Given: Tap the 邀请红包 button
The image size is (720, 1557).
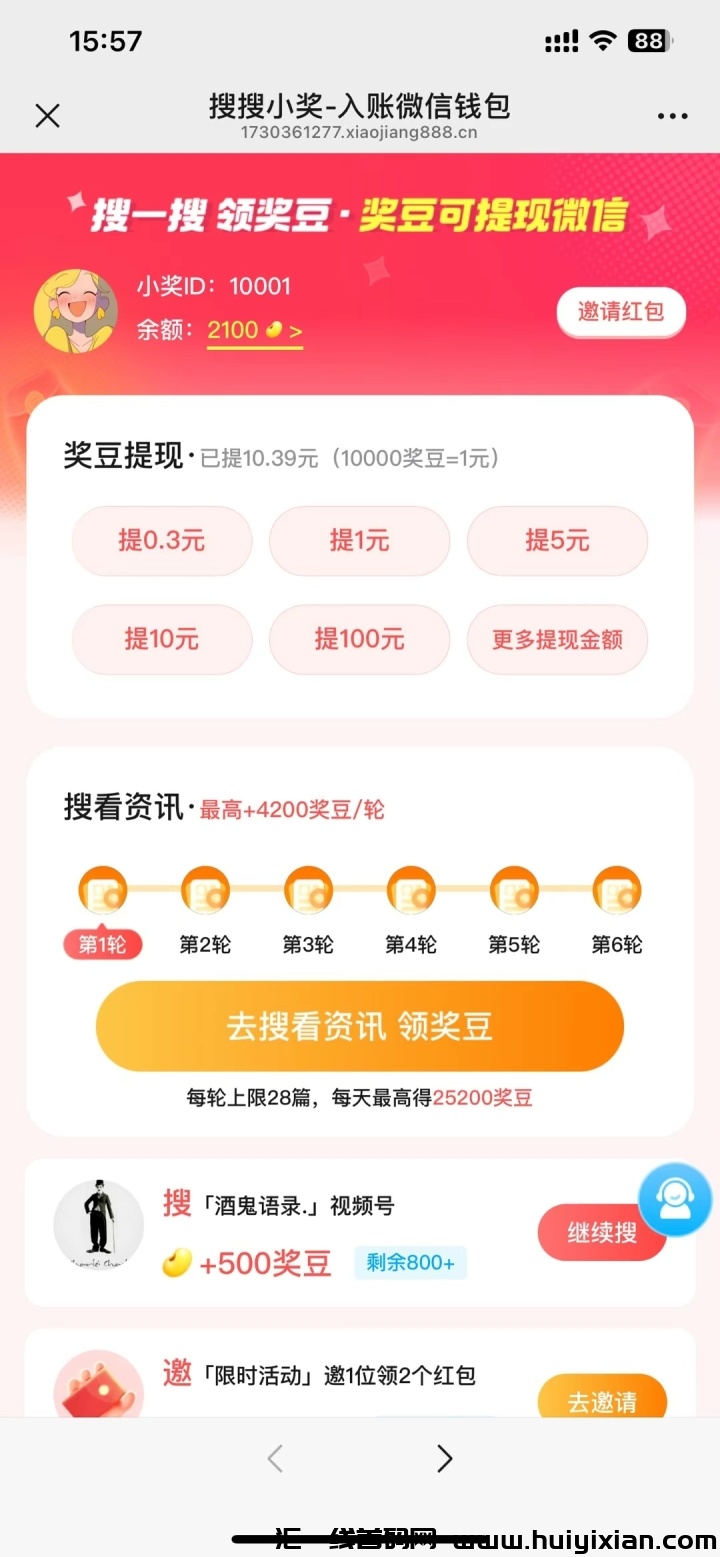Looking at the screenshot, I should pos(621,311).
